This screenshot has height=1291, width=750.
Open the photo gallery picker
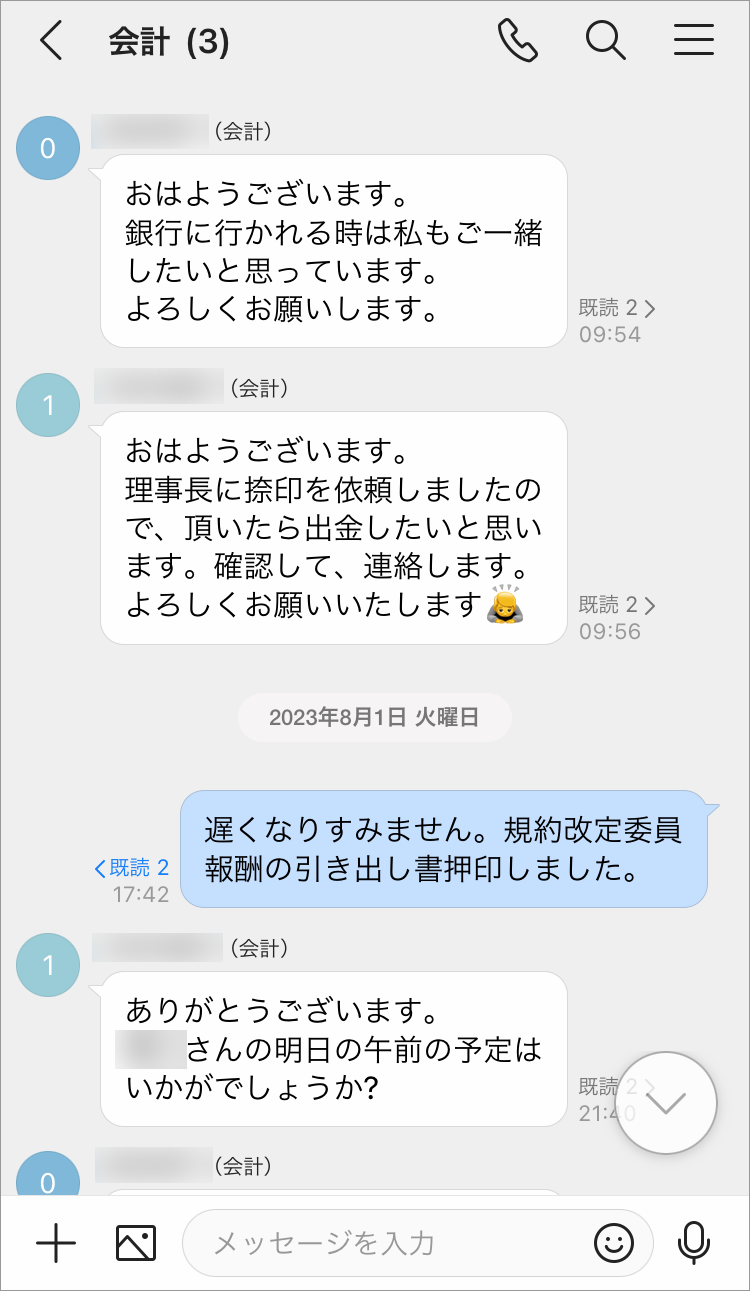click(136, 1243)
